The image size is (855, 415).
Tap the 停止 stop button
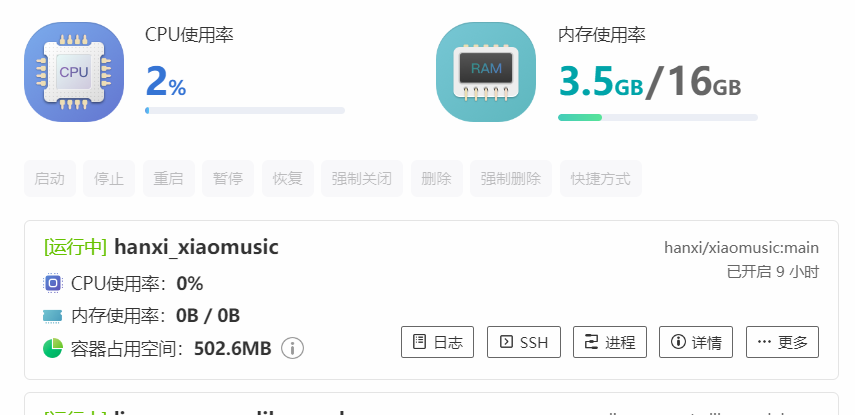click(x=108, y=179)
